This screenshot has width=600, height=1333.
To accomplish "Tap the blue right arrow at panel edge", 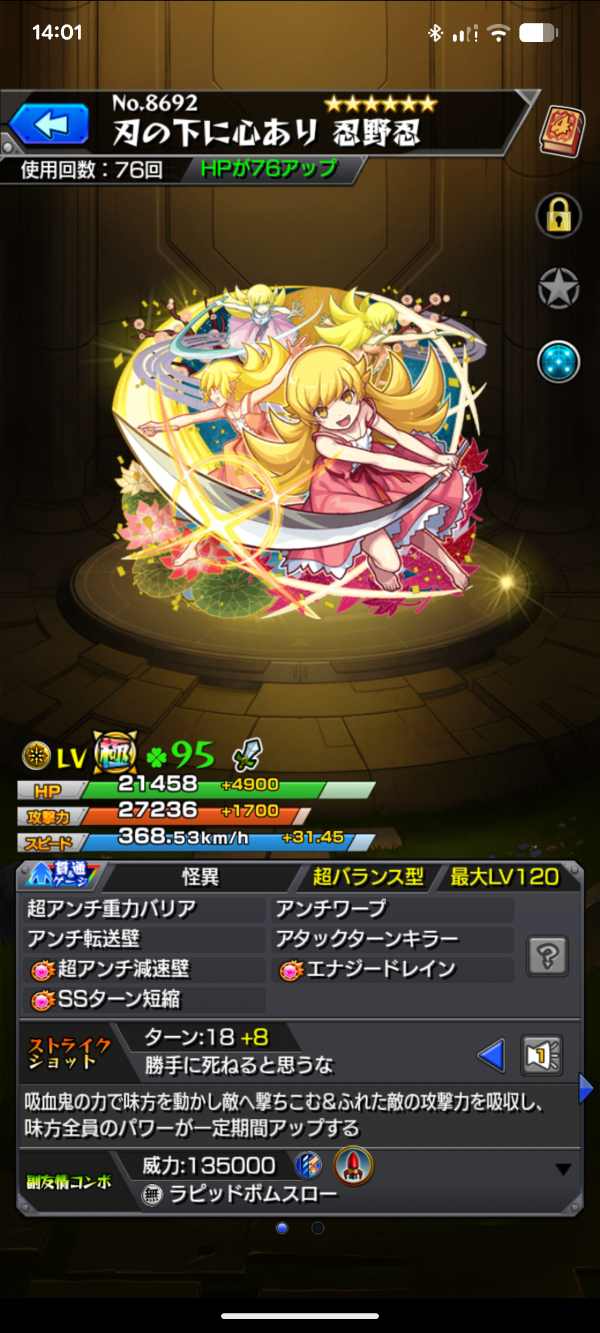I will click(586, 1090).
